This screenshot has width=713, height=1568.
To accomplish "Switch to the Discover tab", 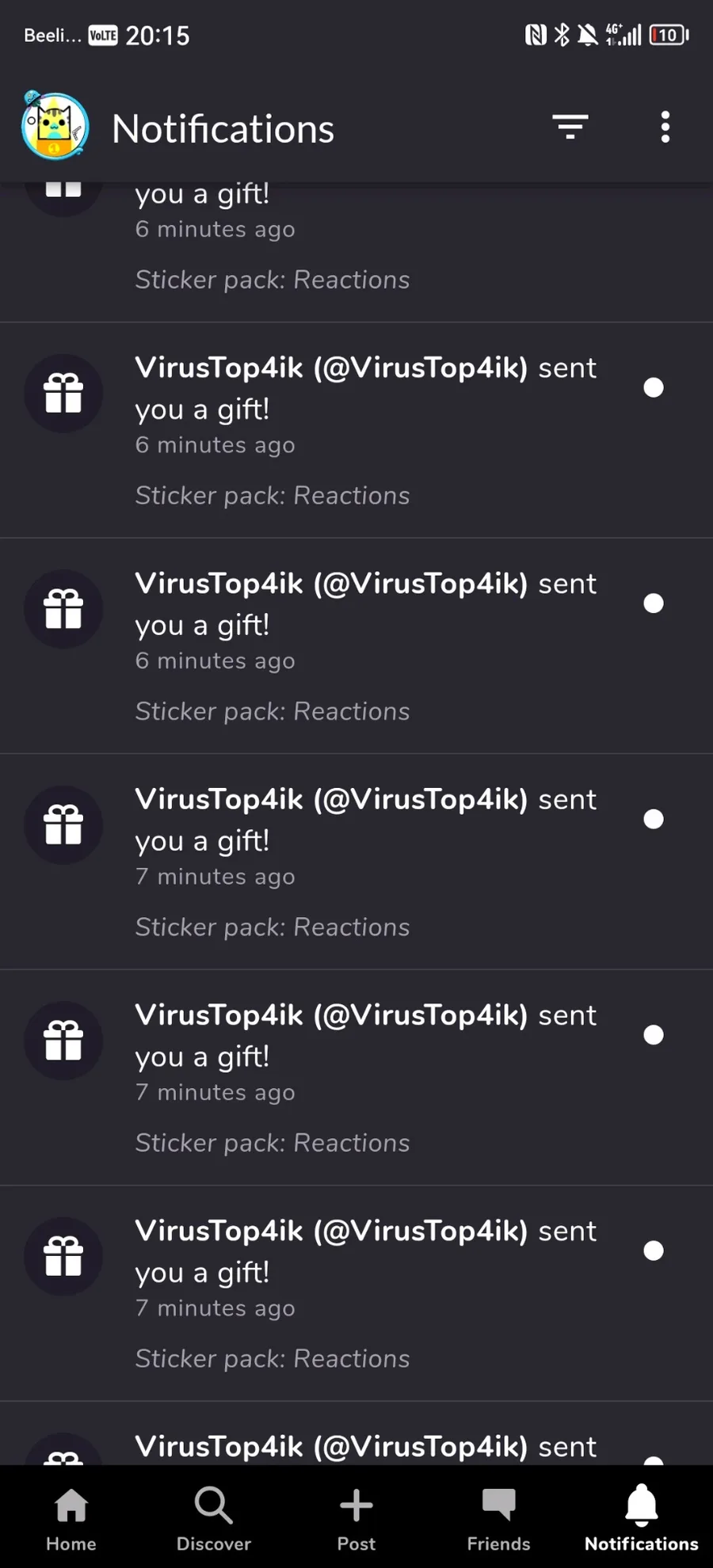I will pos(214,1519).
